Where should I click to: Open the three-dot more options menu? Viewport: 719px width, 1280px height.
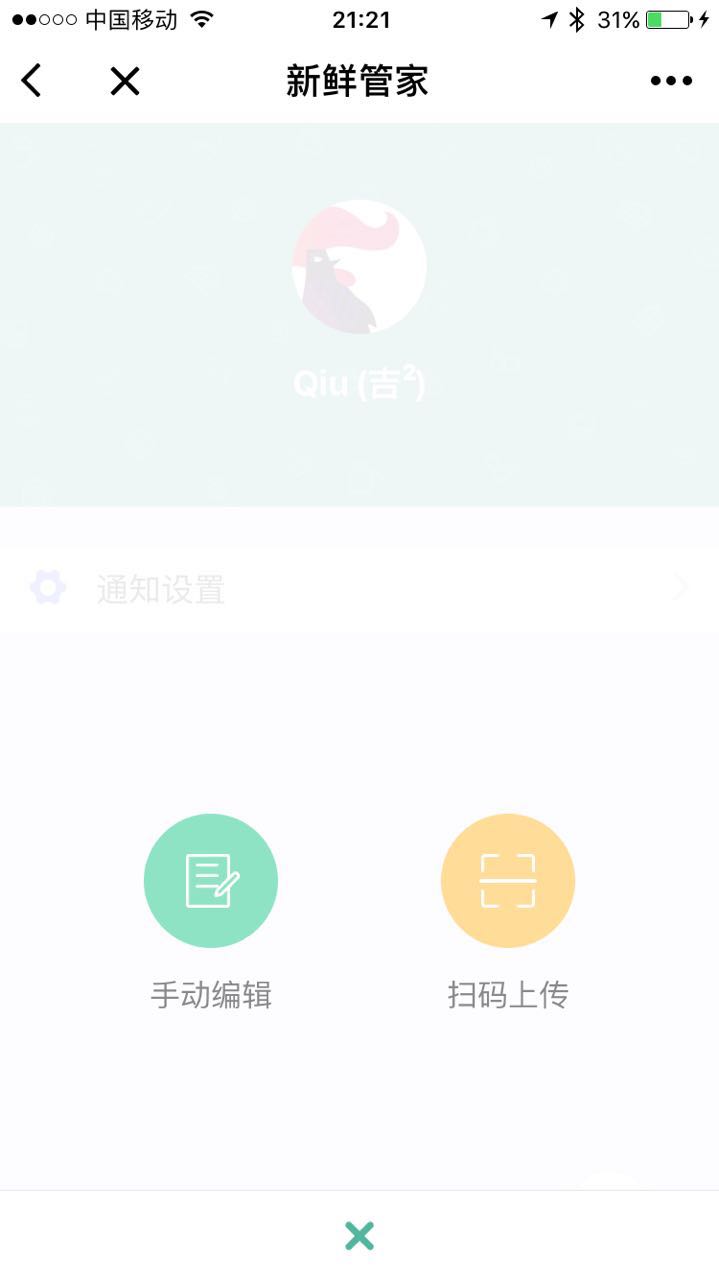click(671, 81)
